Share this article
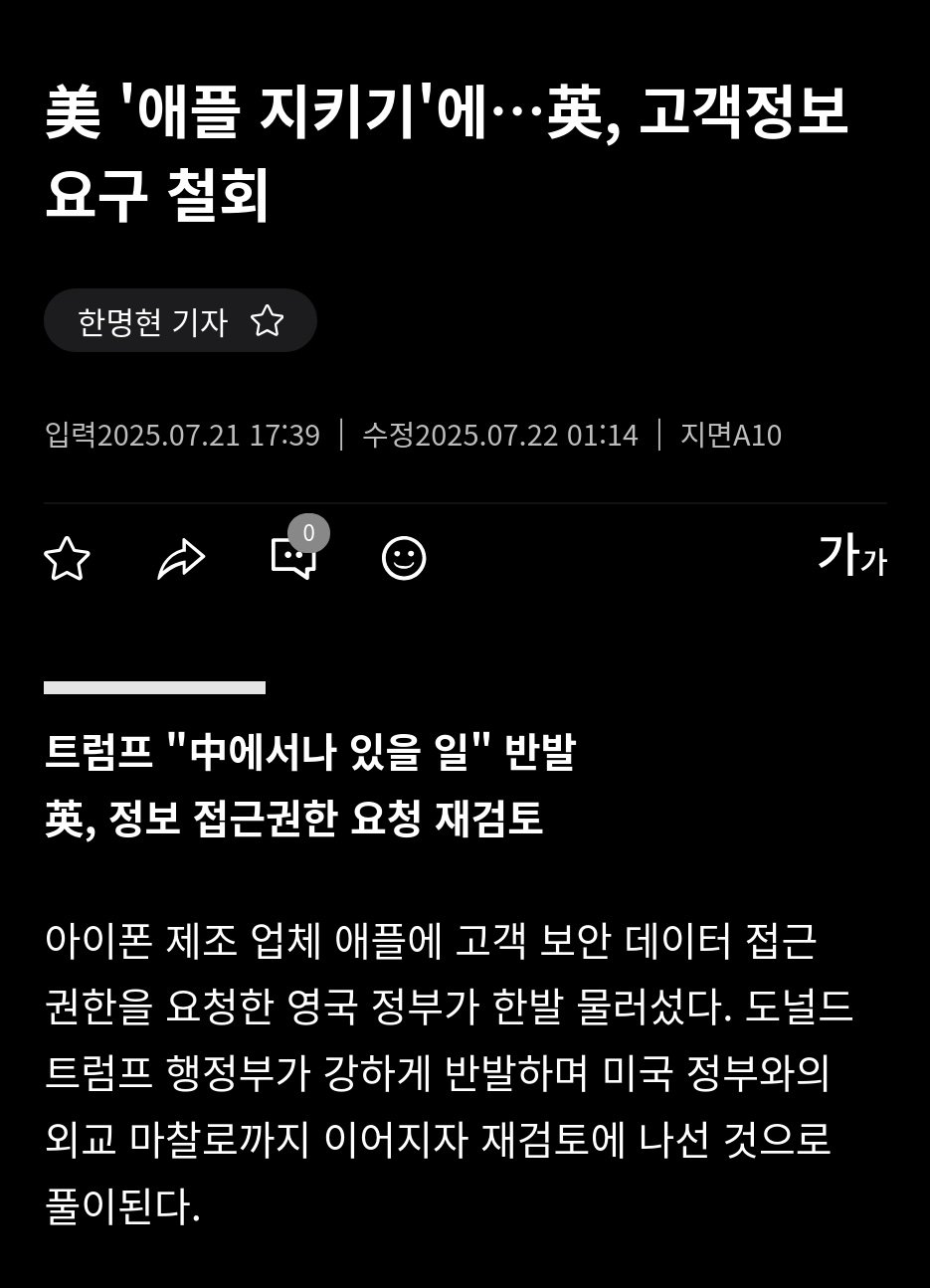 [181, 558]
